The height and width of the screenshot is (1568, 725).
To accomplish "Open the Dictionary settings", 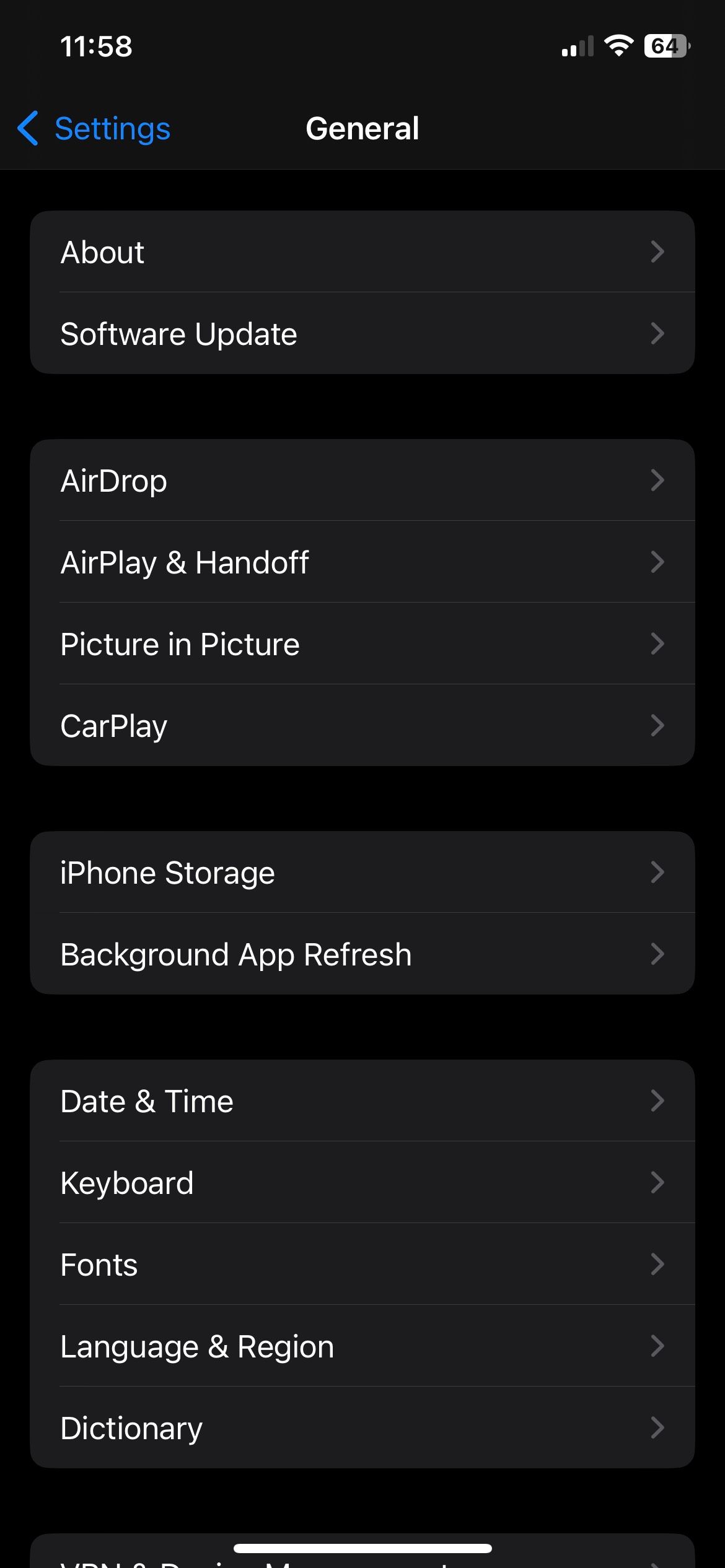I will (248, 1428).
